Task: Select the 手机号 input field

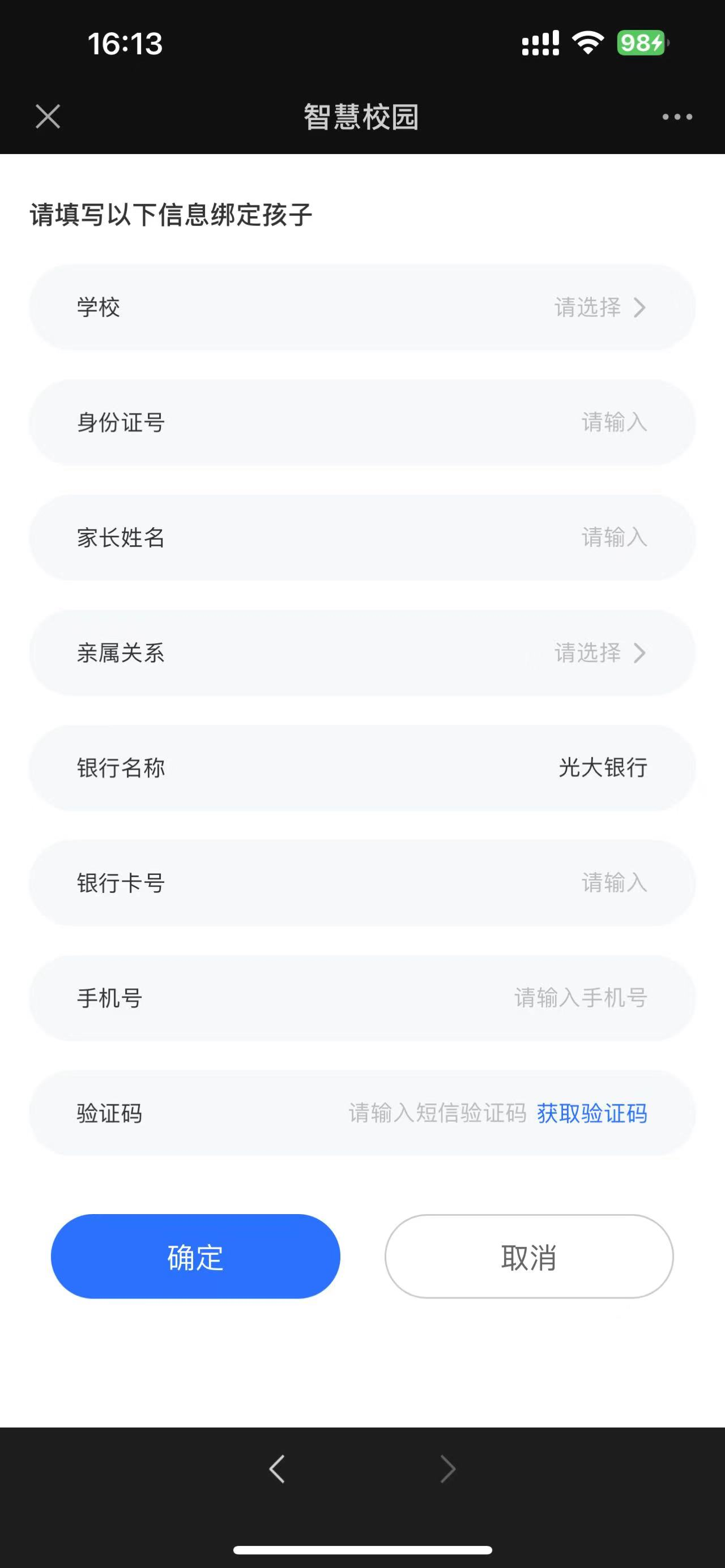Action: coord(362,998)
